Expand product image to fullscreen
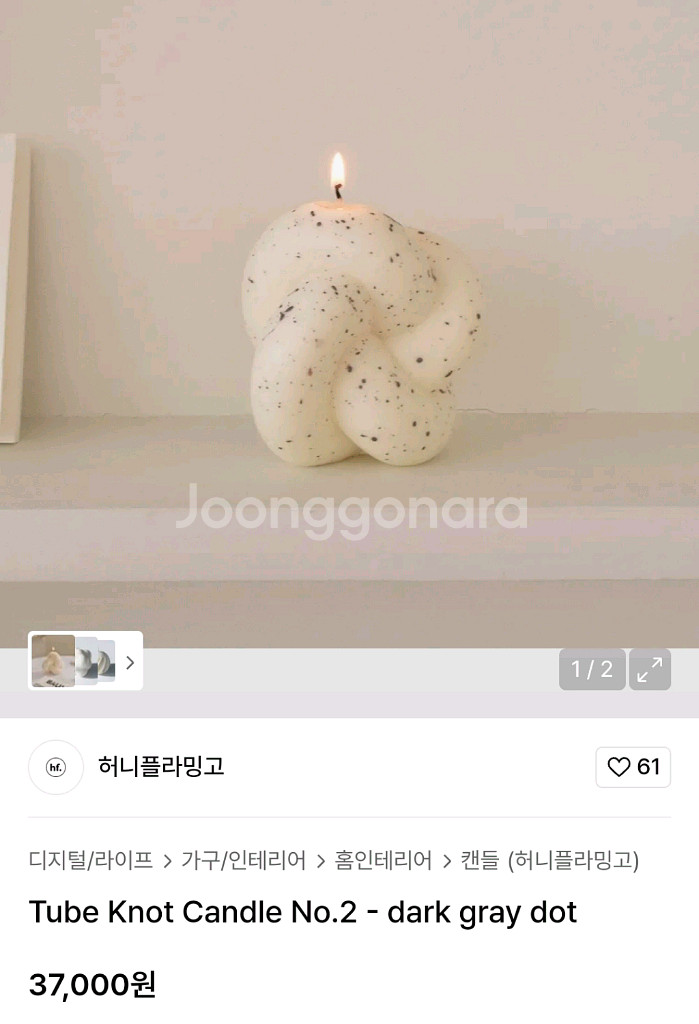The height and width of the screenshot is (1024, 699). click(650, 669)
